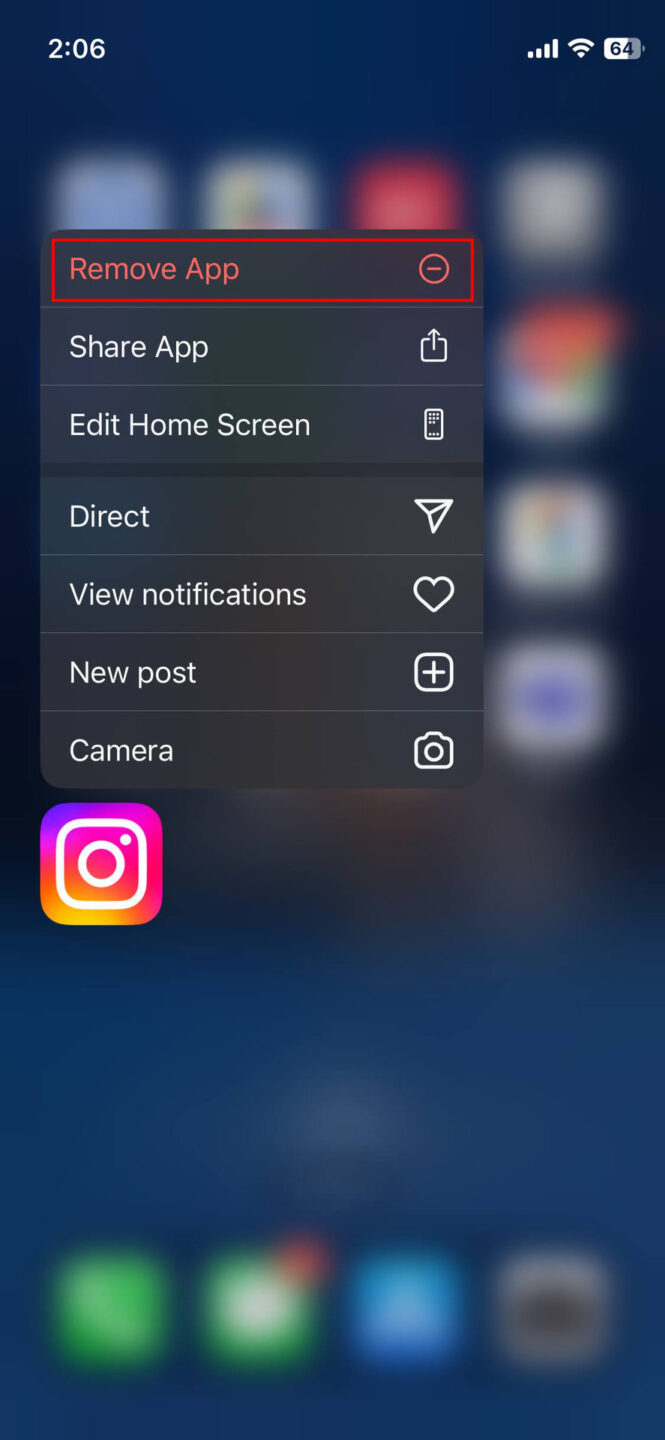Open the Instagram app icon
Screen dimensions: 665x1440
pyautogui.click(x=101, y=864)
